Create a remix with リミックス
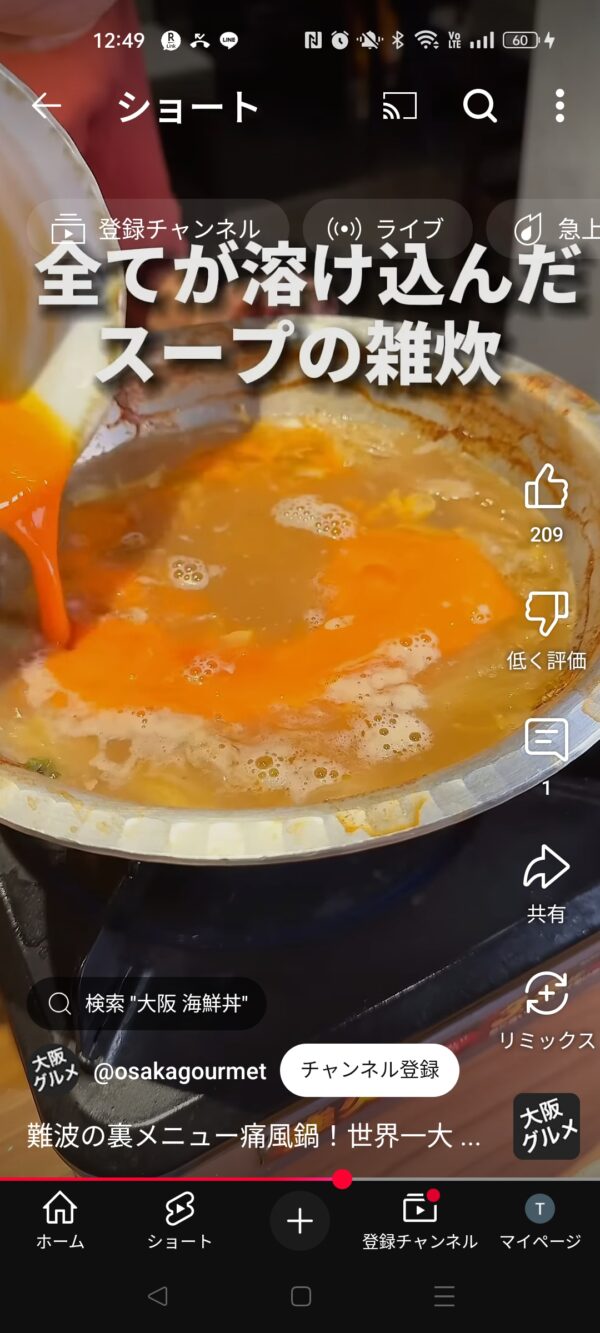600x1333 pixels. [546, 995]
